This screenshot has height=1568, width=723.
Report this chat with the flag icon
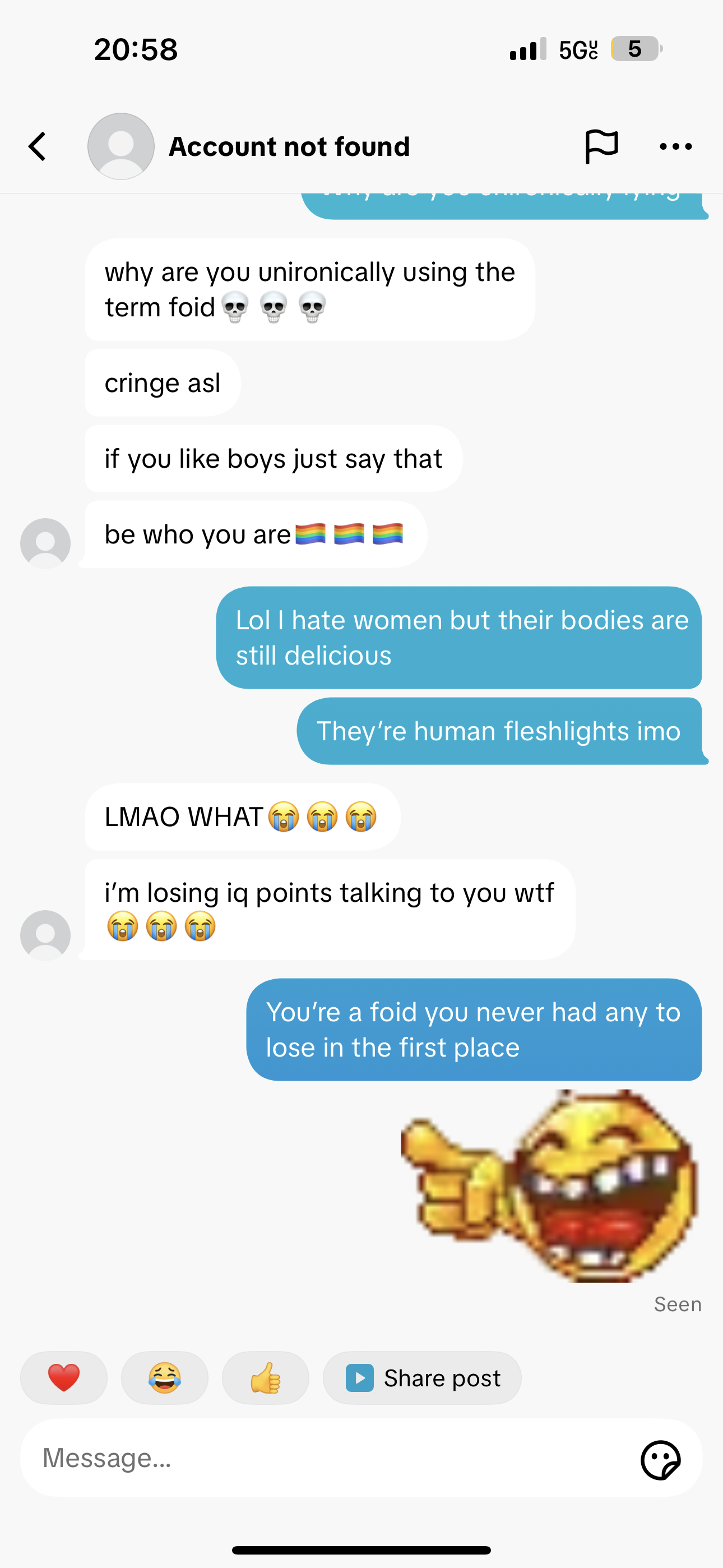[601, 147]
